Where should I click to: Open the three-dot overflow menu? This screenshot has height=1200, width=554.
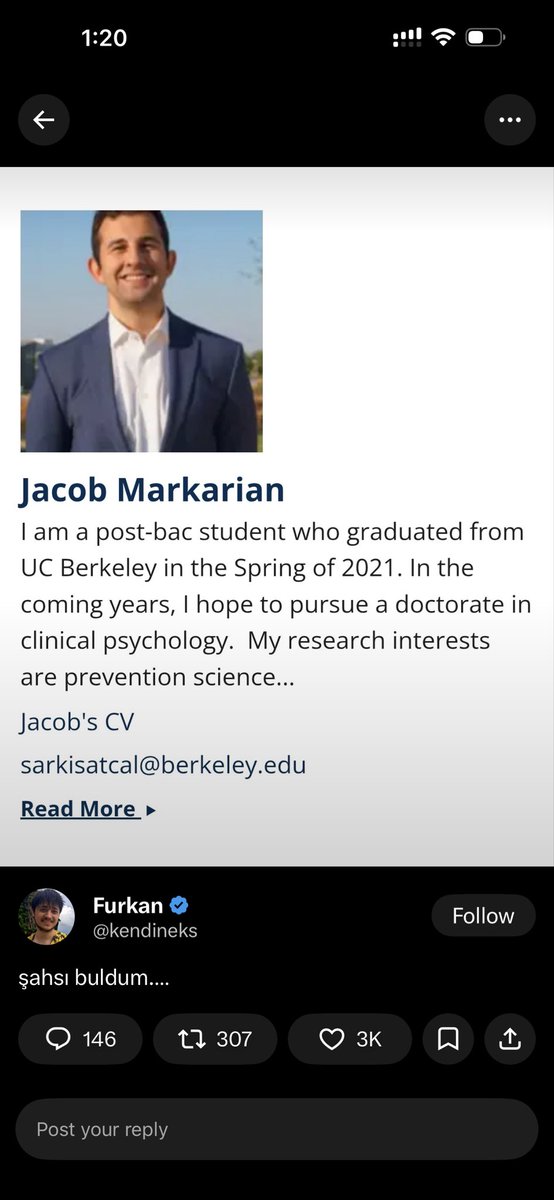(x=510, y=120)
